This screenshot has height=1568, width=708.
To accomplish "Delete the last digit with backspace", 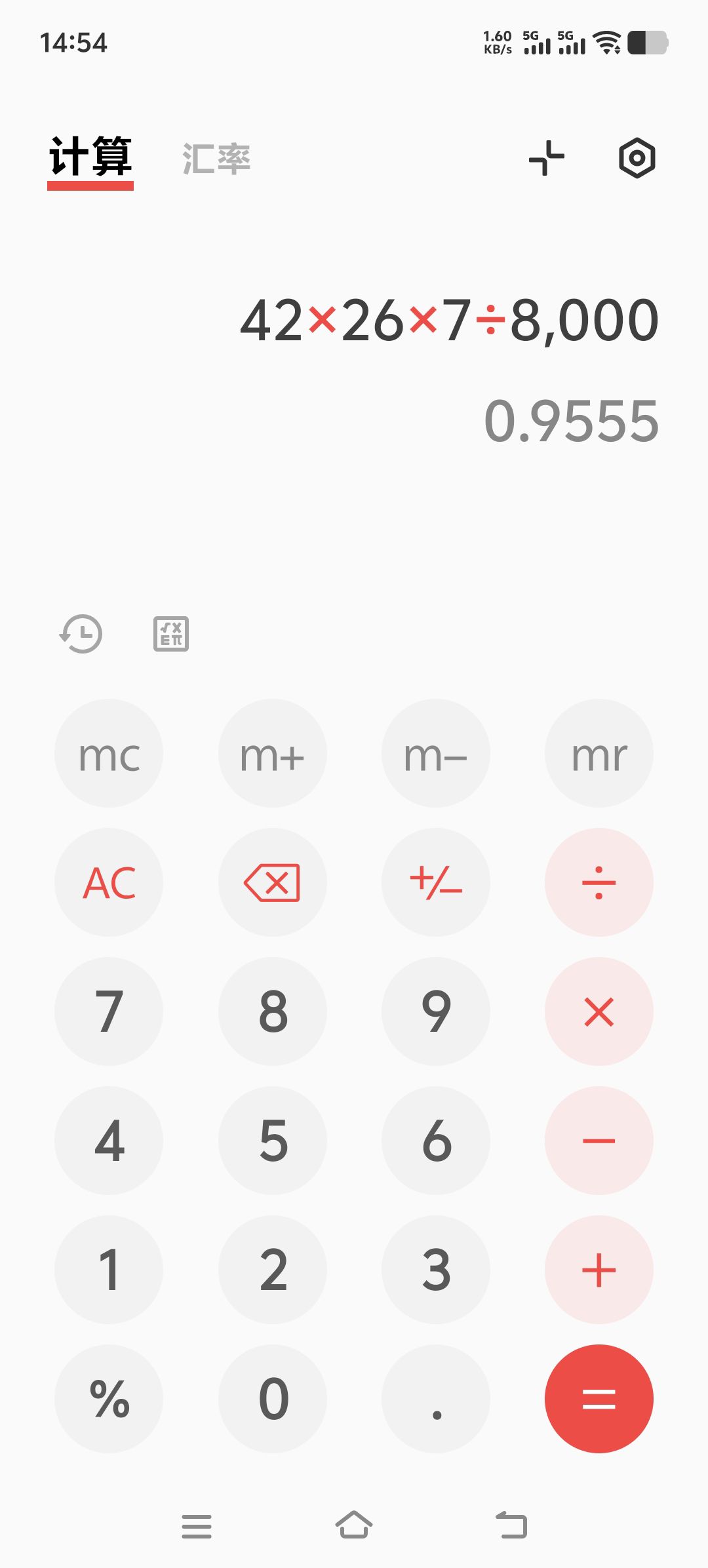I will [x=273, y=882].
